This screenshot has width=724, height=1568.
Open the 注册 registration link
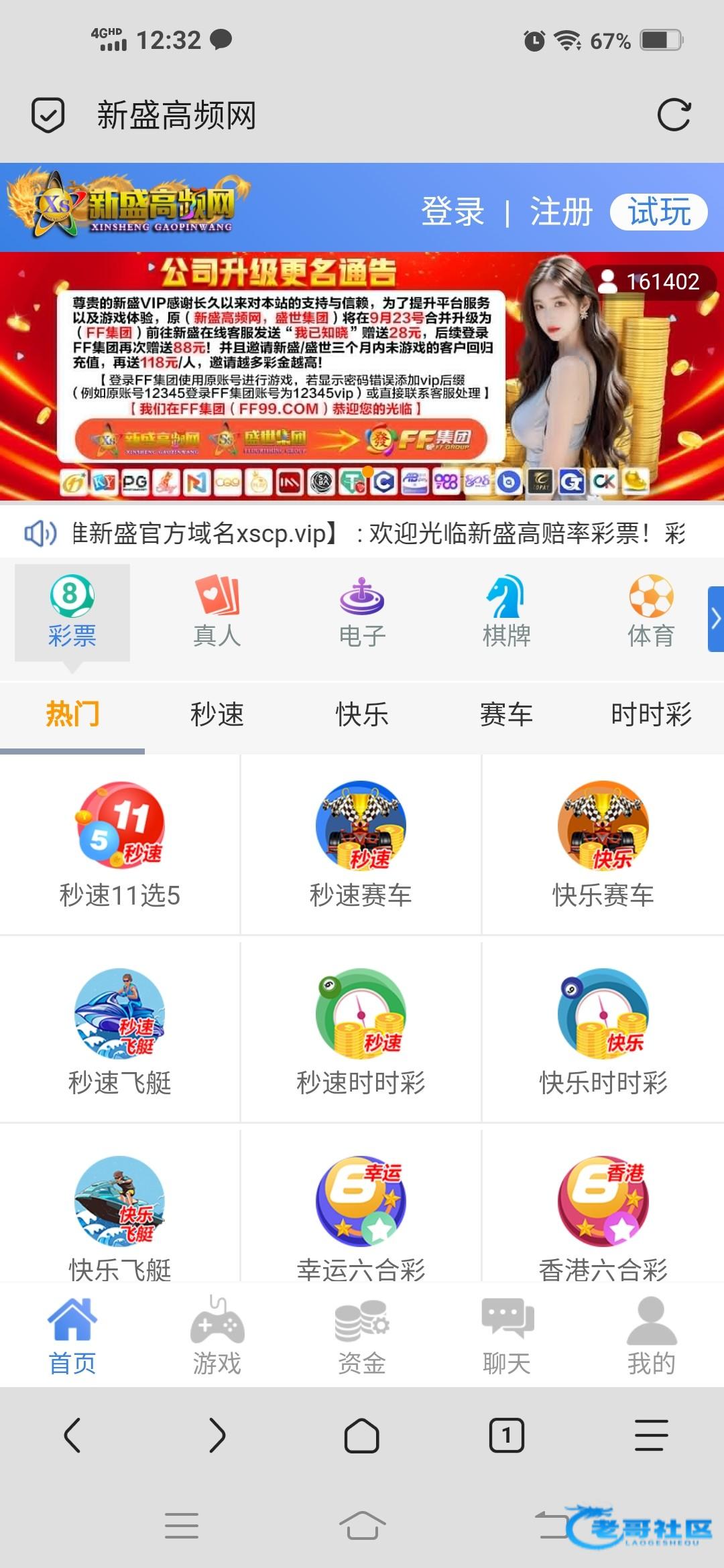tap(561, 212)
